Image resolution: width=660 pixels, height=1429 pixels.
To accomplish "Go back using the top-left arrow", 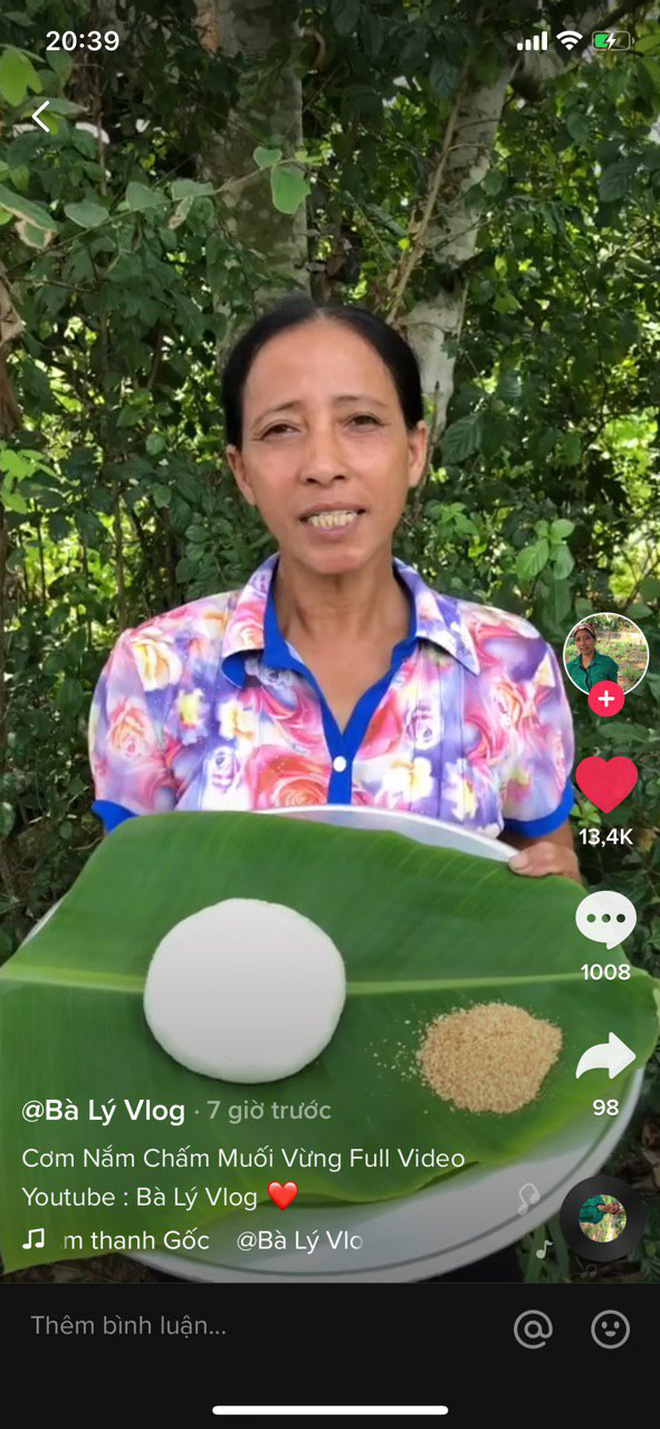I will click(x=40, y=117).
